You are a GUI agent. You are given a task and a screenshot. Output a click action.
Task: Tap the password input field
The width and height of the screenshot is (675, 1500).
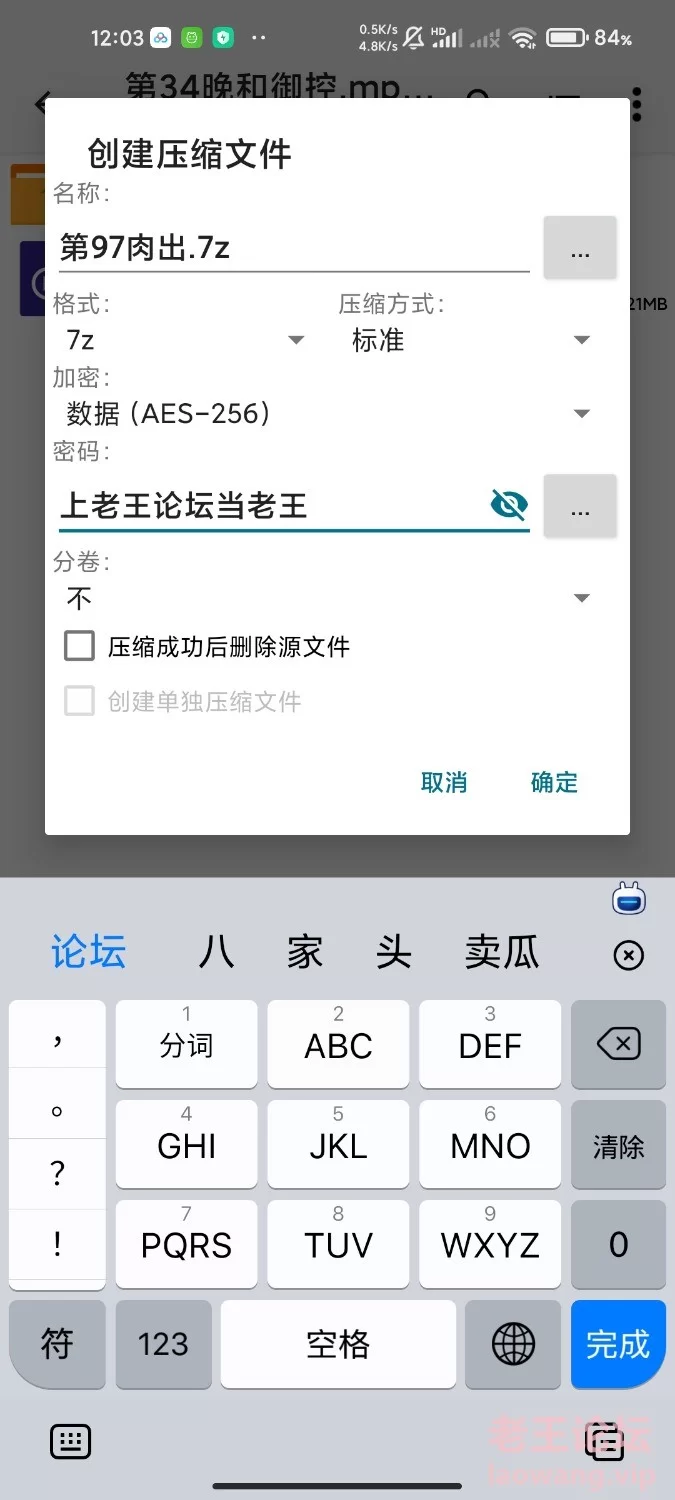[273, 505]
